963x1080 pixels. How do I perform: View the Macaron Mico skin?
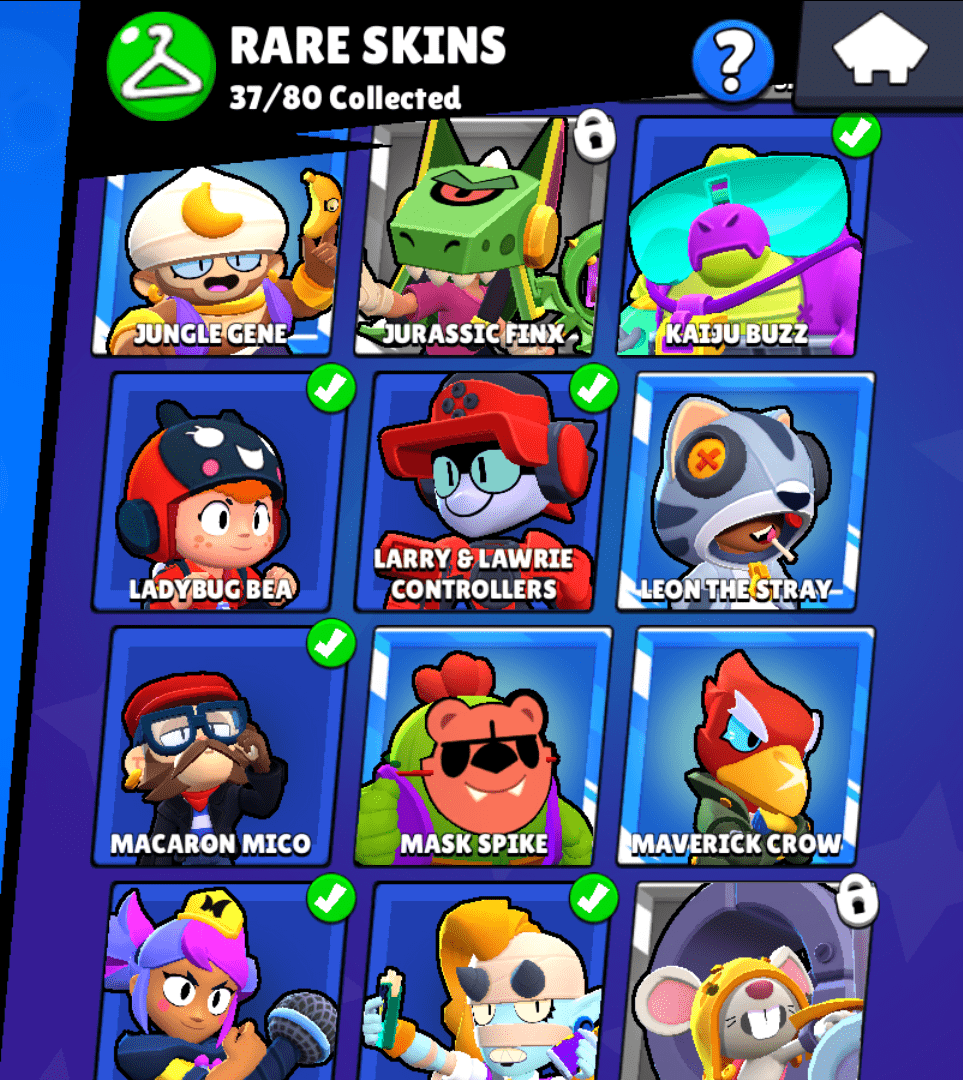point(220,750)
